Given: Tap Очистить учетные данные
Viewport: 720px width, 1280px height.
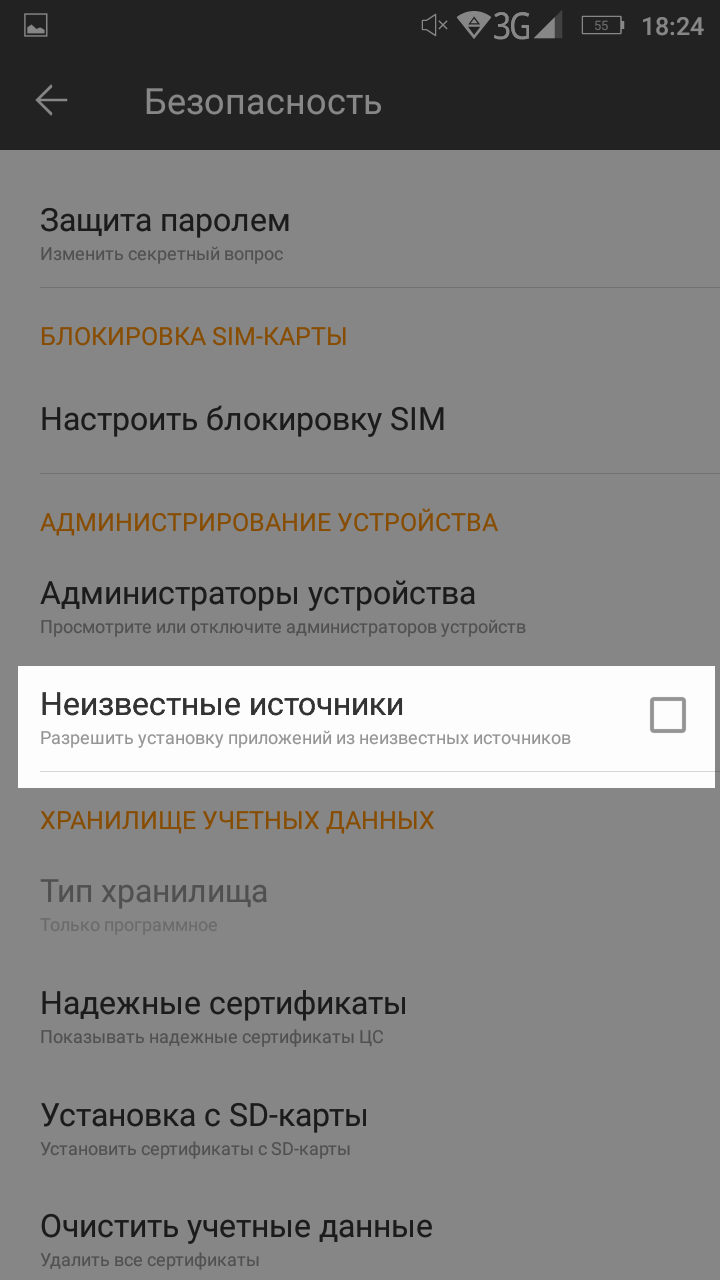Looking at the screenshot, I should [360, 1238].
